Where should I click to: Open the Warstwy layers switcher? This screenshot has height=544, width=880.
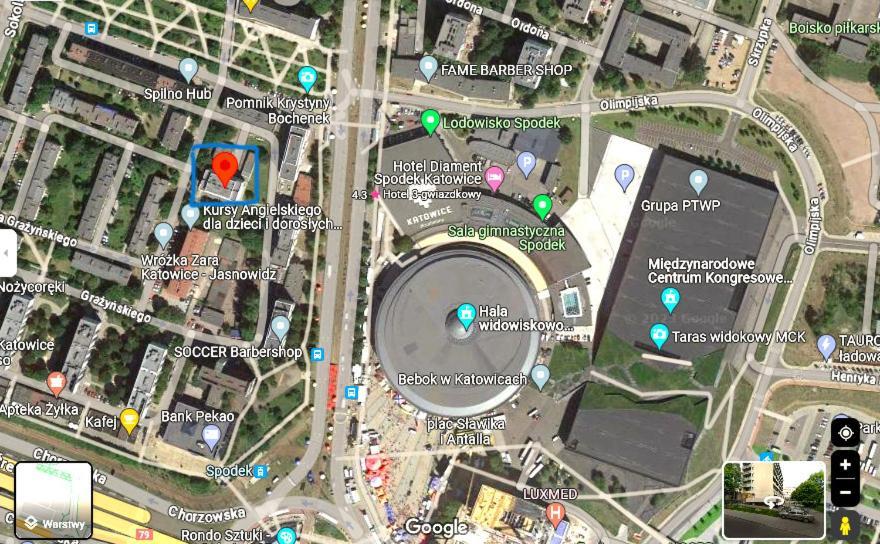coord(53,500)
